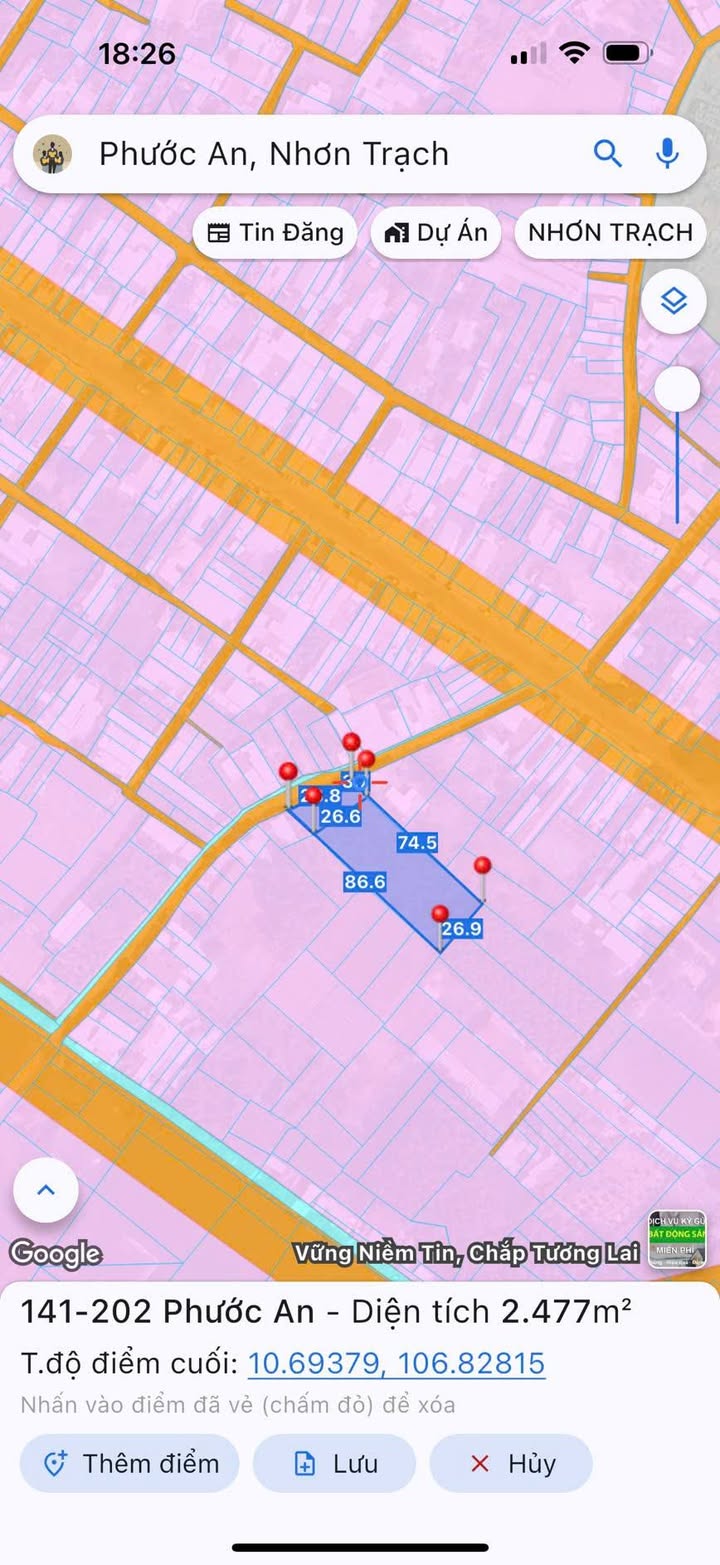Open the map layers button
The width and height of the screenshot is (720, 1565).
click(674, 300)
